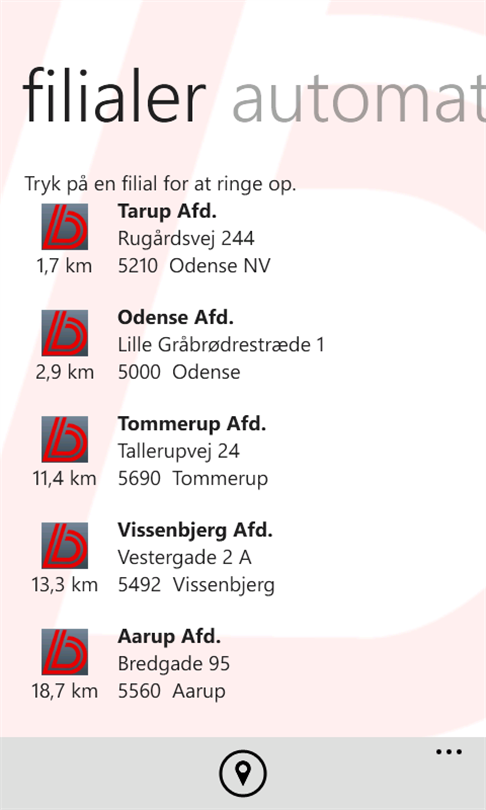Viewport: 486px width, 810px height.
Task: Select the Tommerup Afd. branch
Action: tap(243, 451)
